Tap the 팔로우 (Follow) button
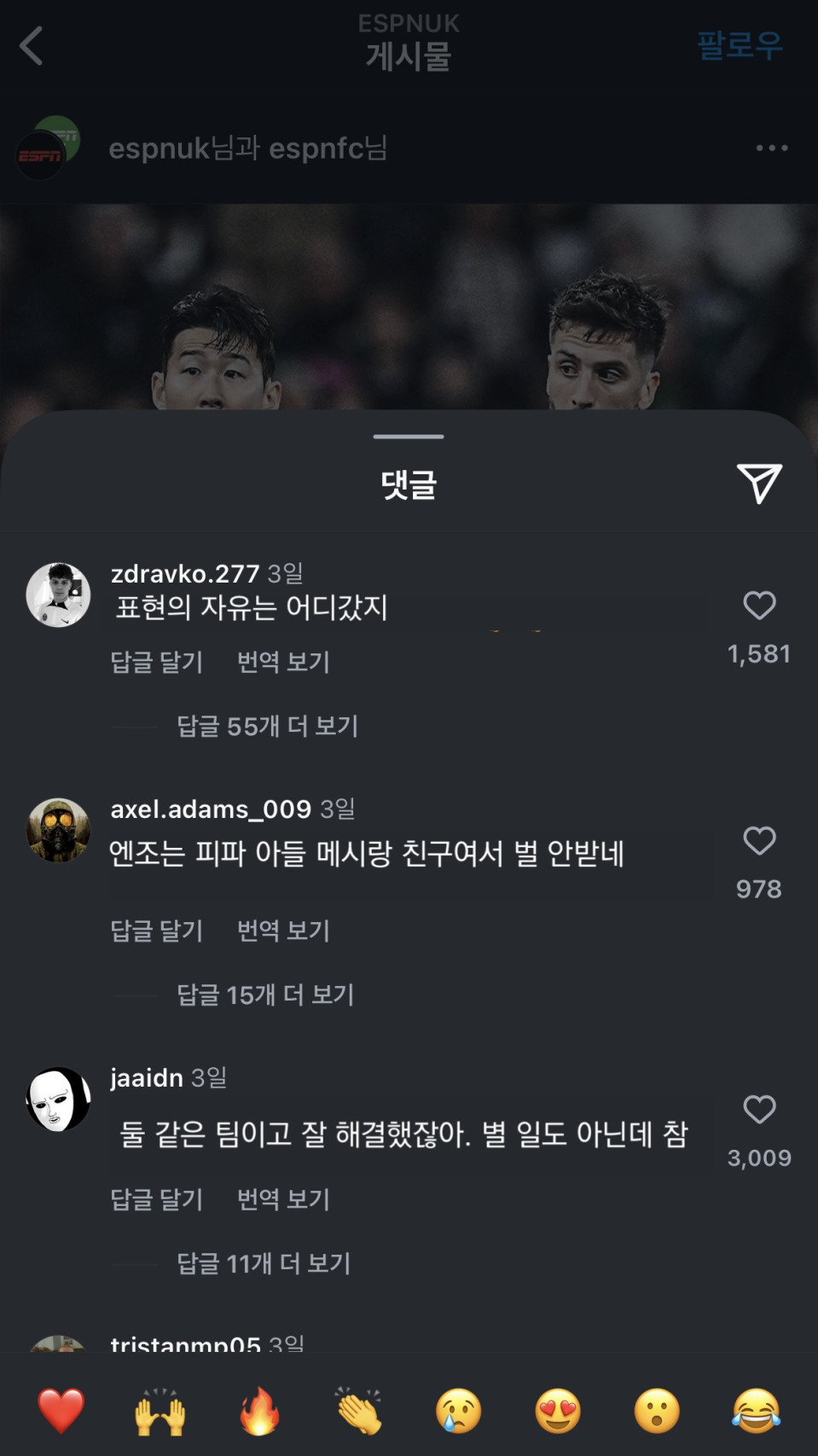 [x=739, y=46]
